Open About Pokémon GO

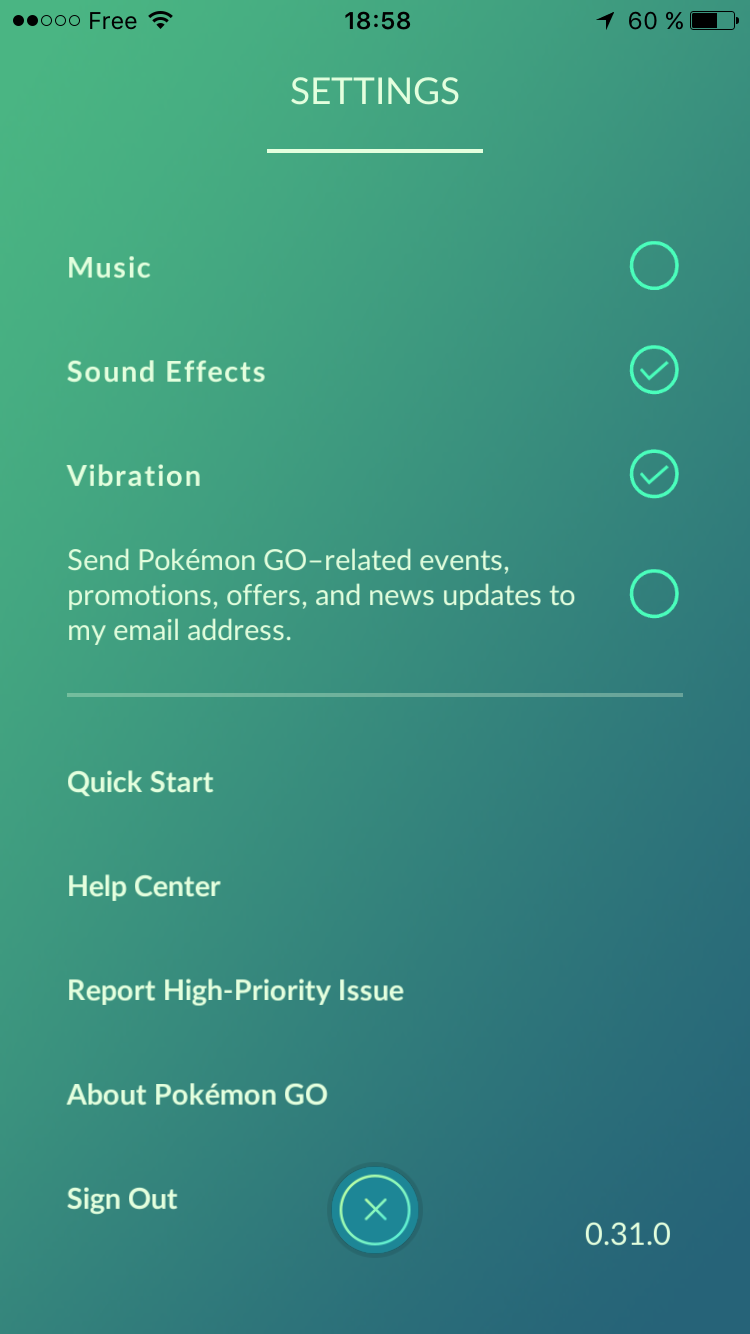[x=198, y=1094]
